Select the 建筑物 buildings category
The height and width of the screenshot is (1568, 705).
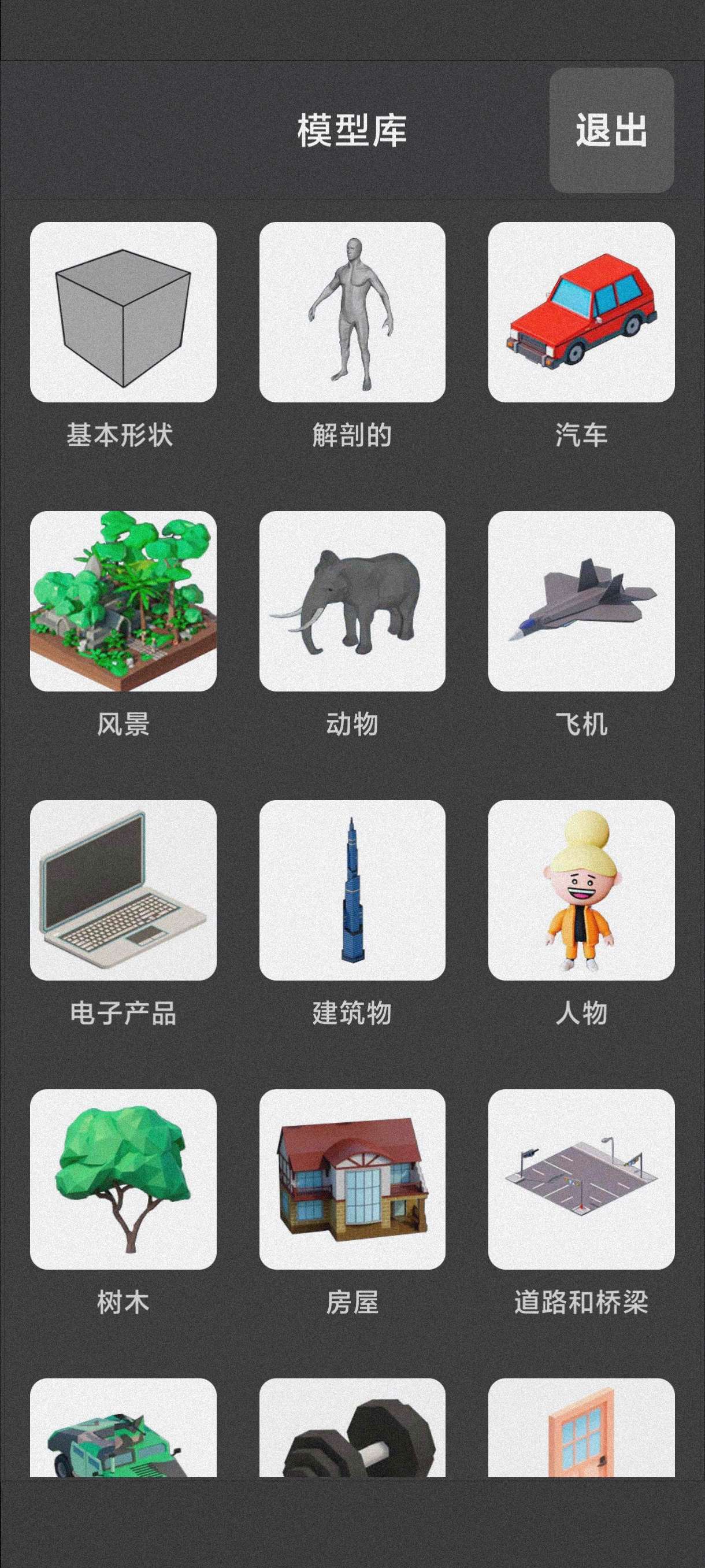(x=352, y=890)
